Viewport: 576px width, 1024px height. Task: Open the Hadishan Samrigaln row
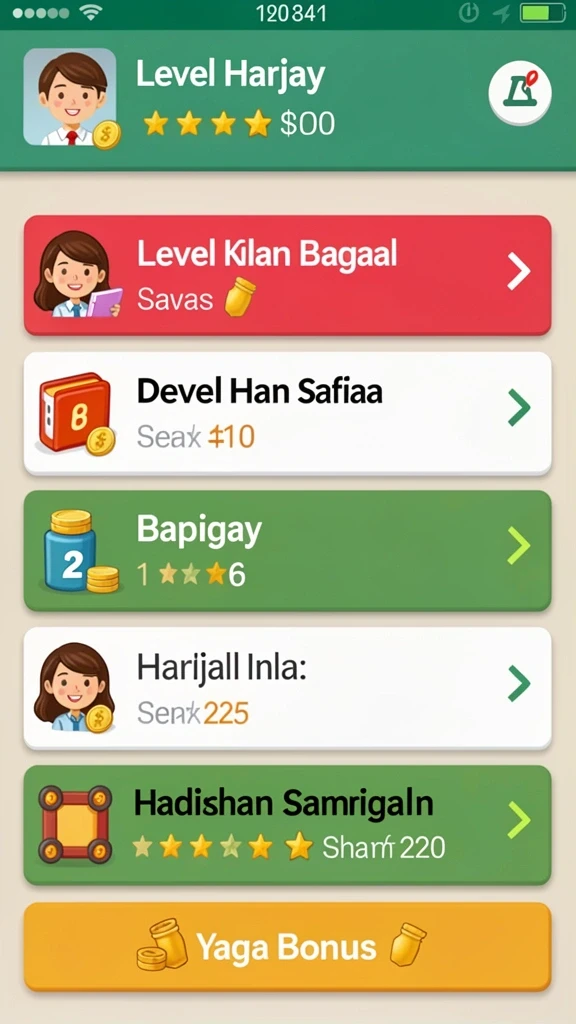click(287, 825)
